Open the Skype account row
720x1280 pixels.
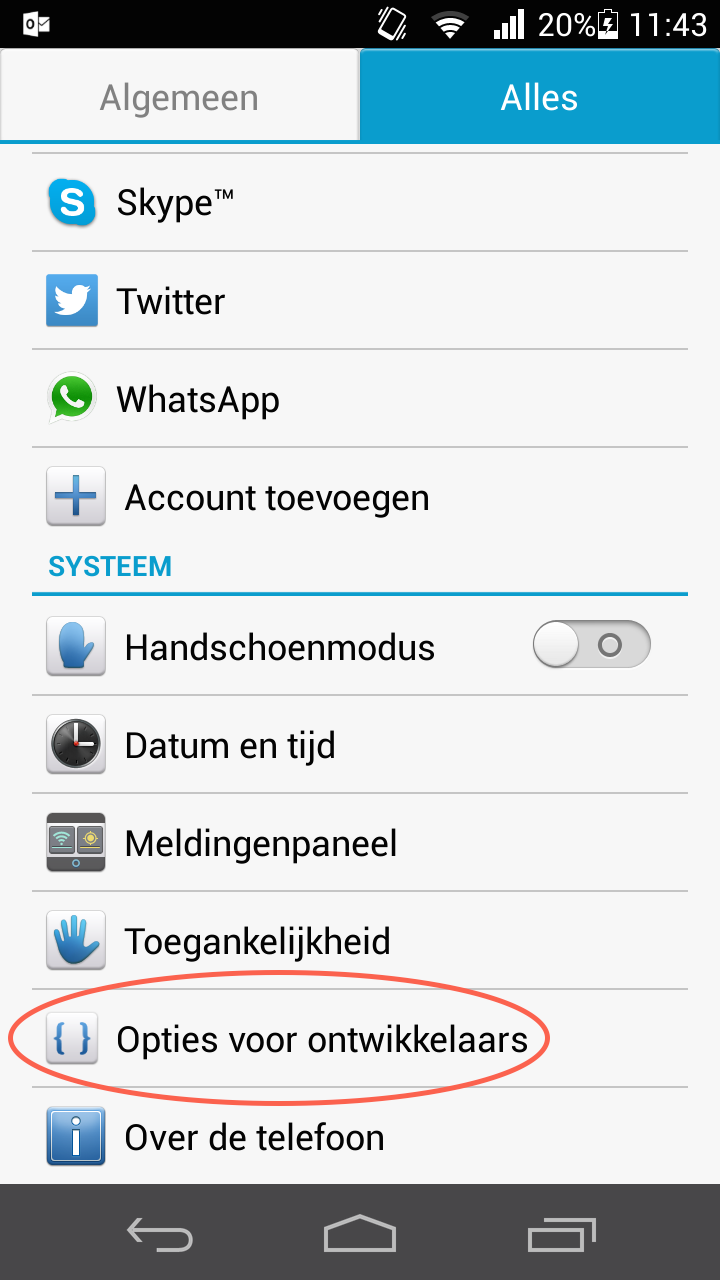click(x=360, y=203)
